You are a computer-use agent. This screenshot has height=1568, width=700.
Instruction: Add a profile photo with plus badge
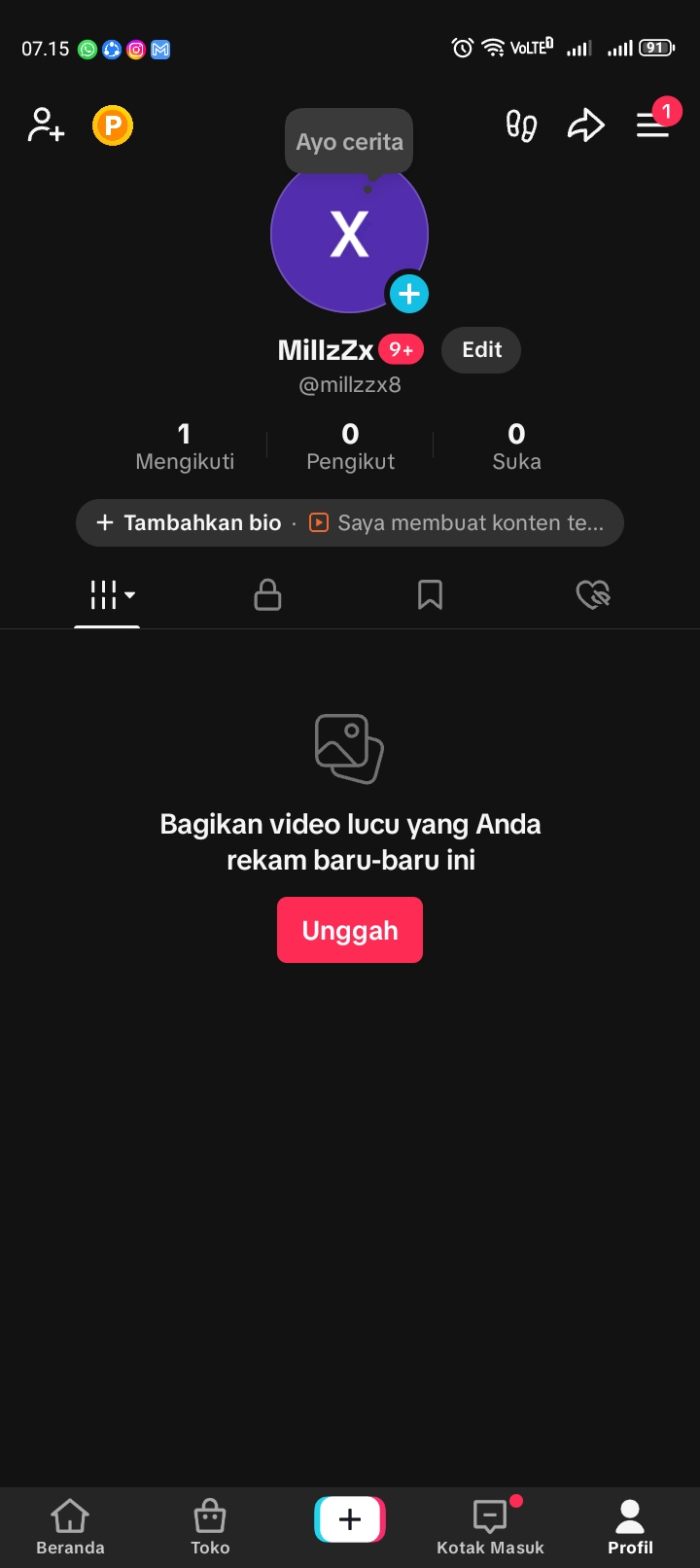coord(409,293)
